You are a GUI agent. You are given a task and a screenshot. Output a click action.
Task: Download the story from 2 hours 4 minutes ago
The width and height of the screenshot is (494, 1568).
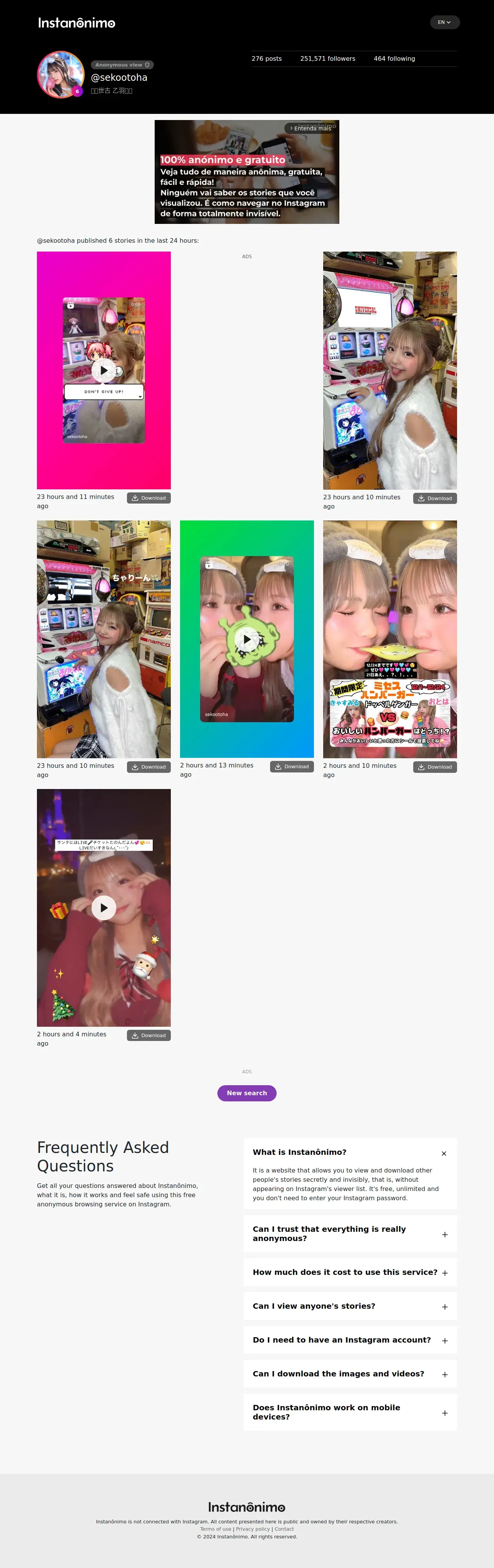click(x=149, y=1035)
